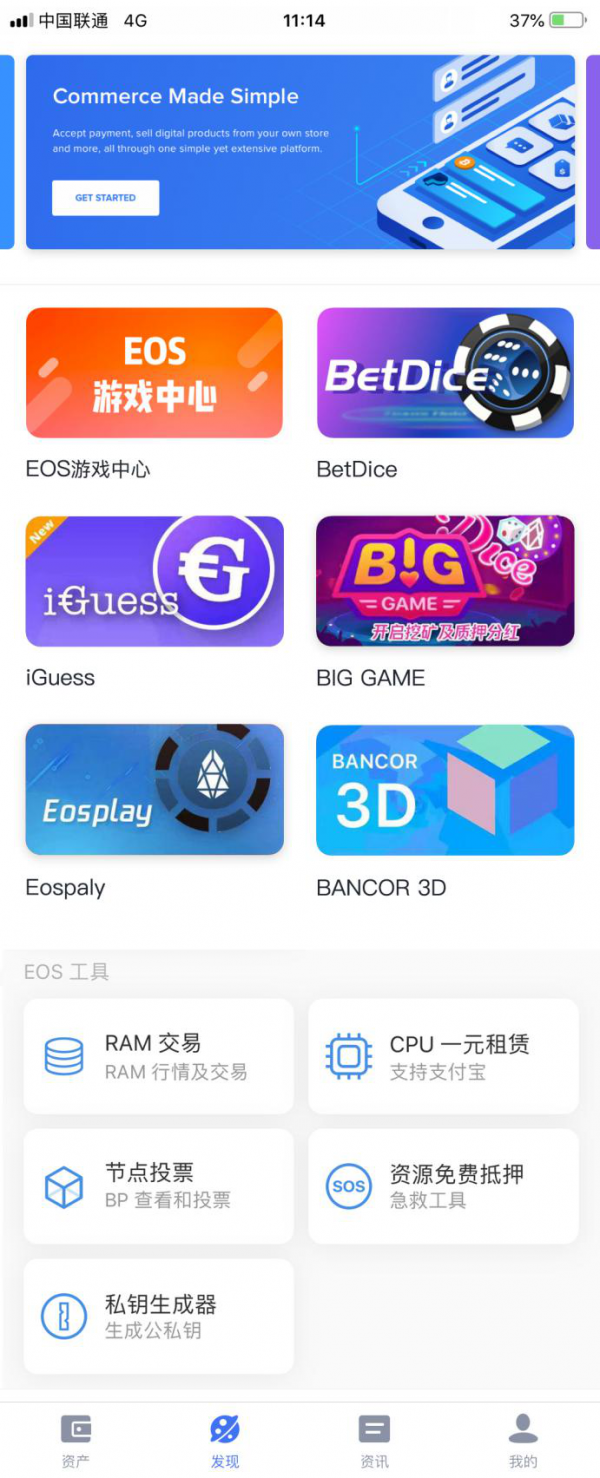Open the BIG GAME tile
The width and height of the screenshot is (600, 1478).
(445, 581)
